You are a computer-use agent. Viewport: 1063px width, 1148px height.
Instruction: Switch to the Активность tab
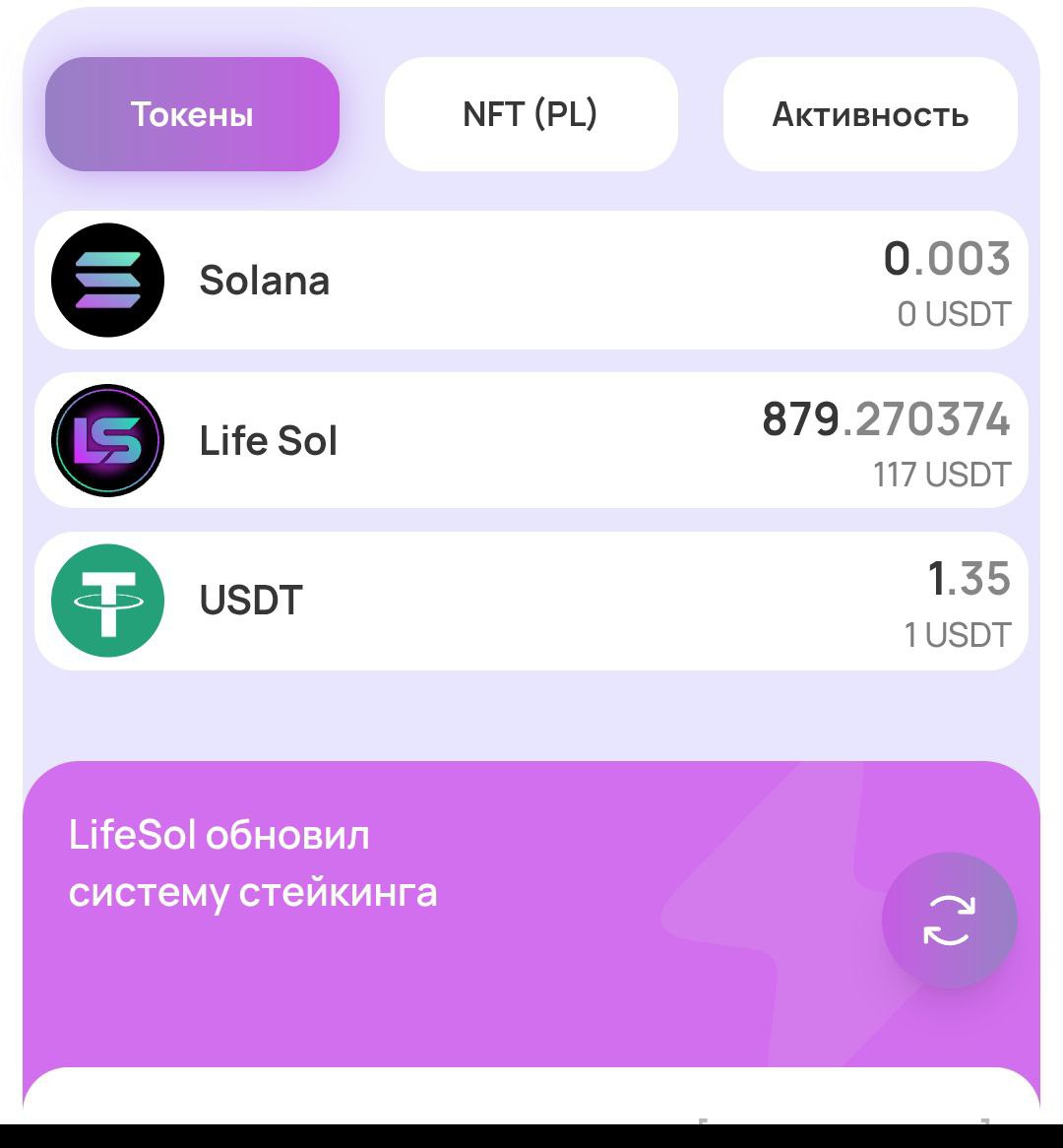870,114
